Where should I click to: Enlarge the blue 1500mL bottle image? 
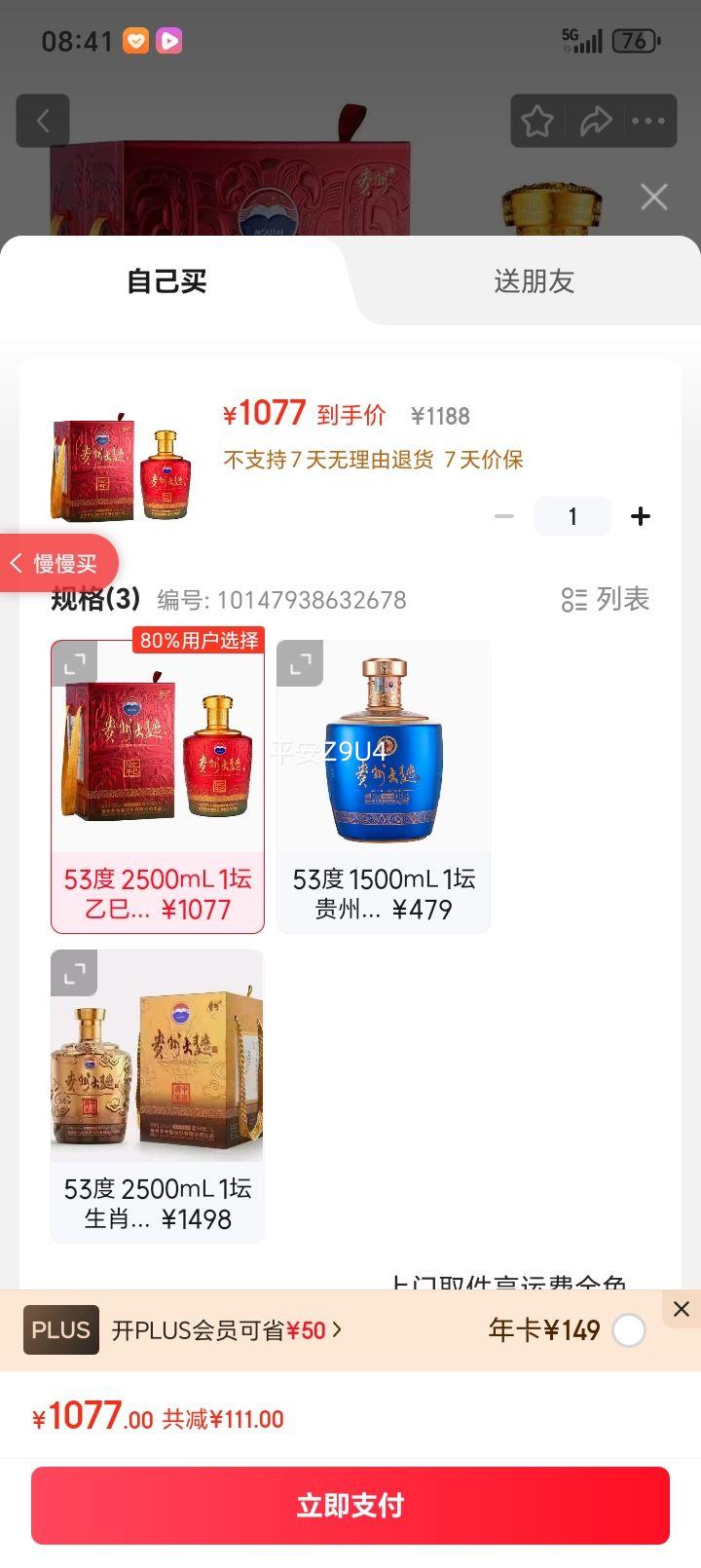(300, 663)
